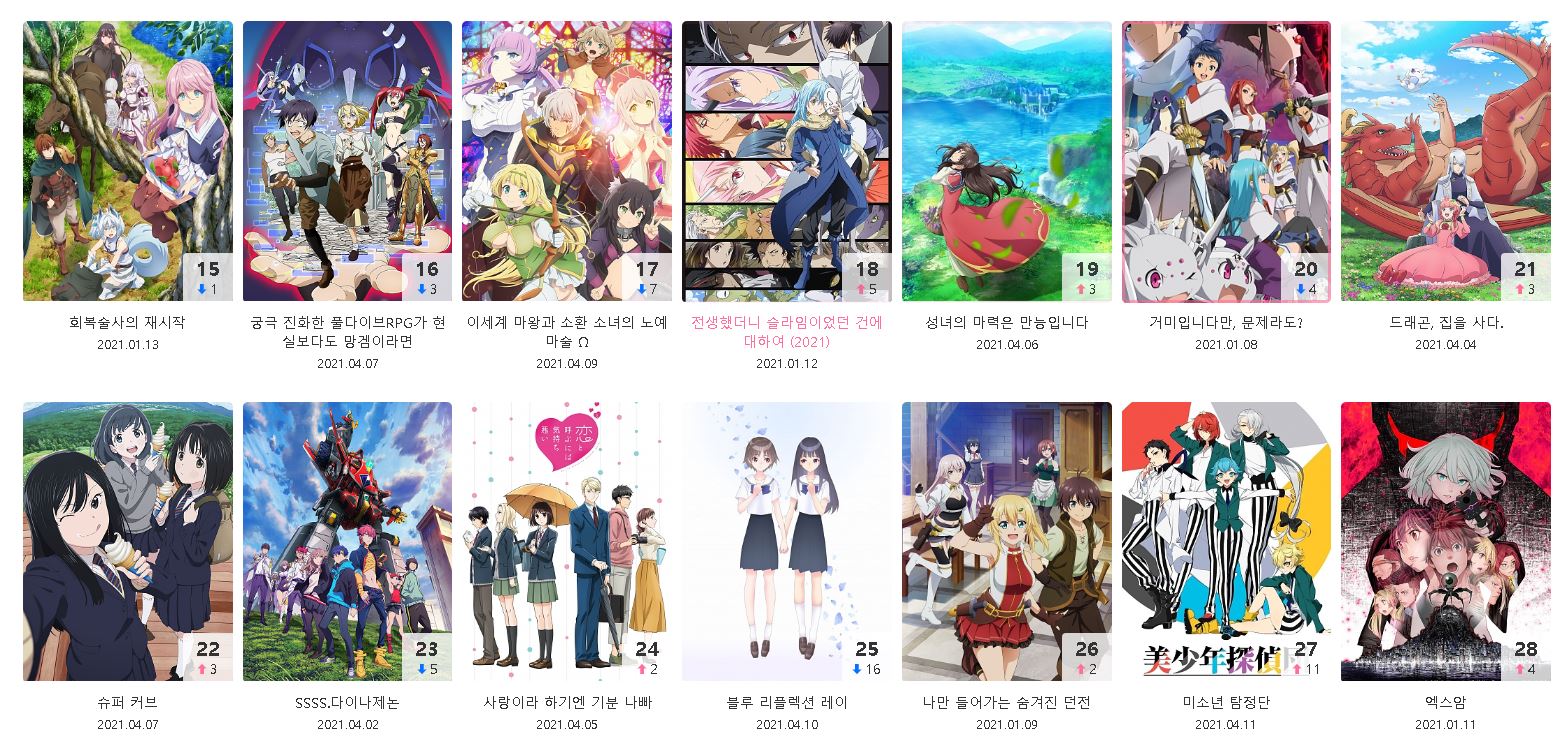The height and width of the screenshot is (748, 1567).
Task: Select the 블루 리플렉션 레이 poster
Action: pos(786,541)
